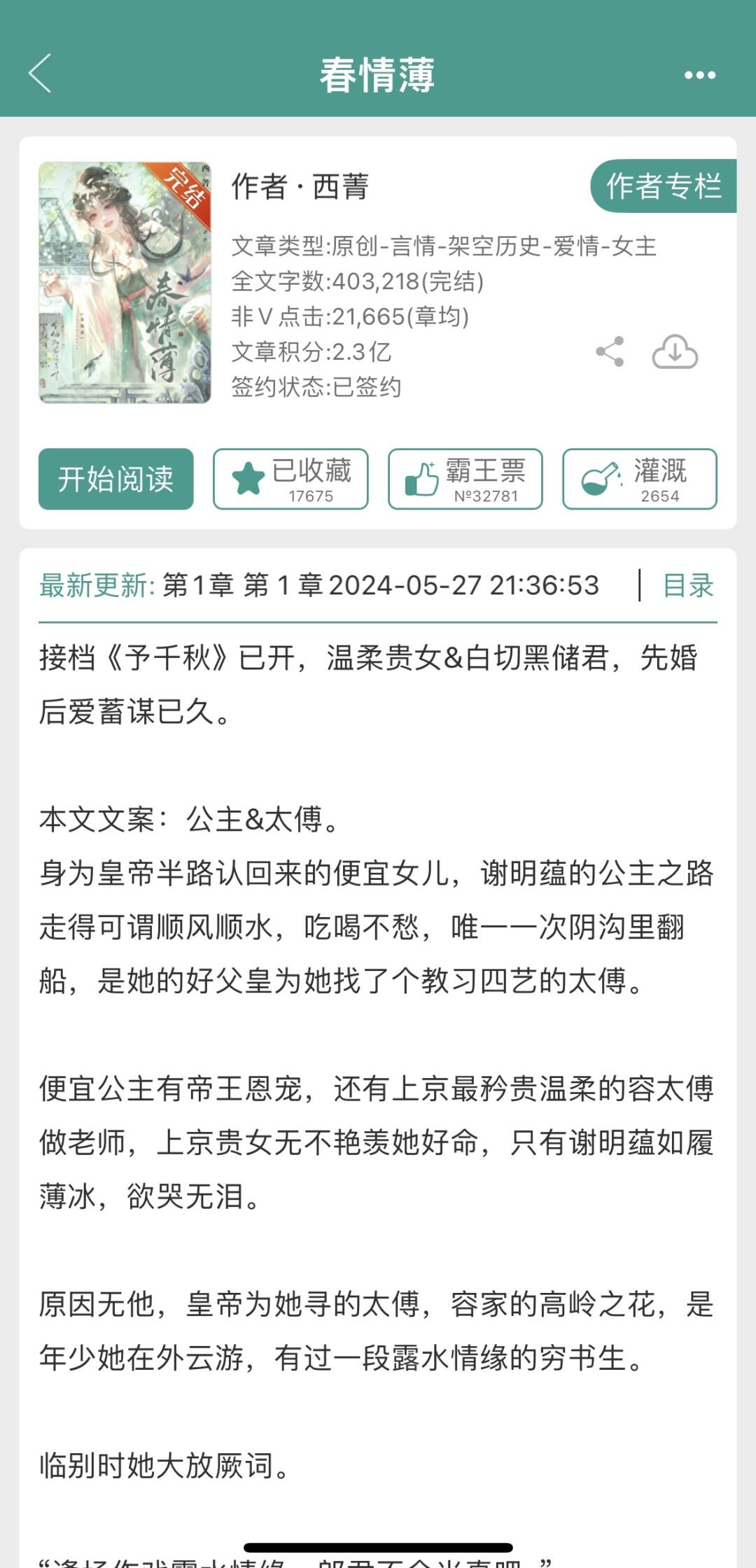Screen dimensions: 756x1568
Task: Expand the 最新更新 latest chapter entry
Action: 315,586
